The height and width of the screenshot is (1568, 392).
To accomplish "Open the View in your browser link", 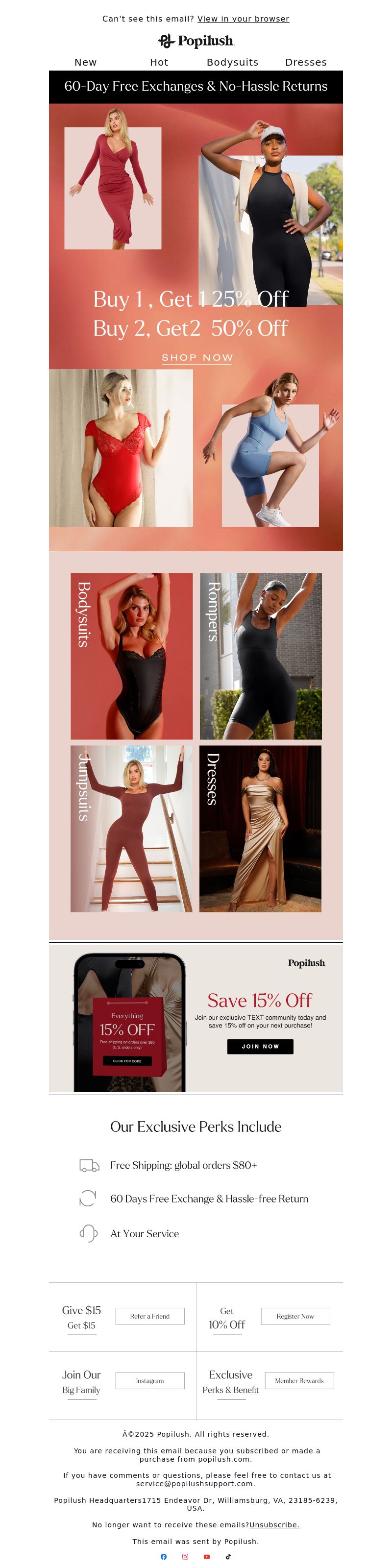I will click(243, 19).
